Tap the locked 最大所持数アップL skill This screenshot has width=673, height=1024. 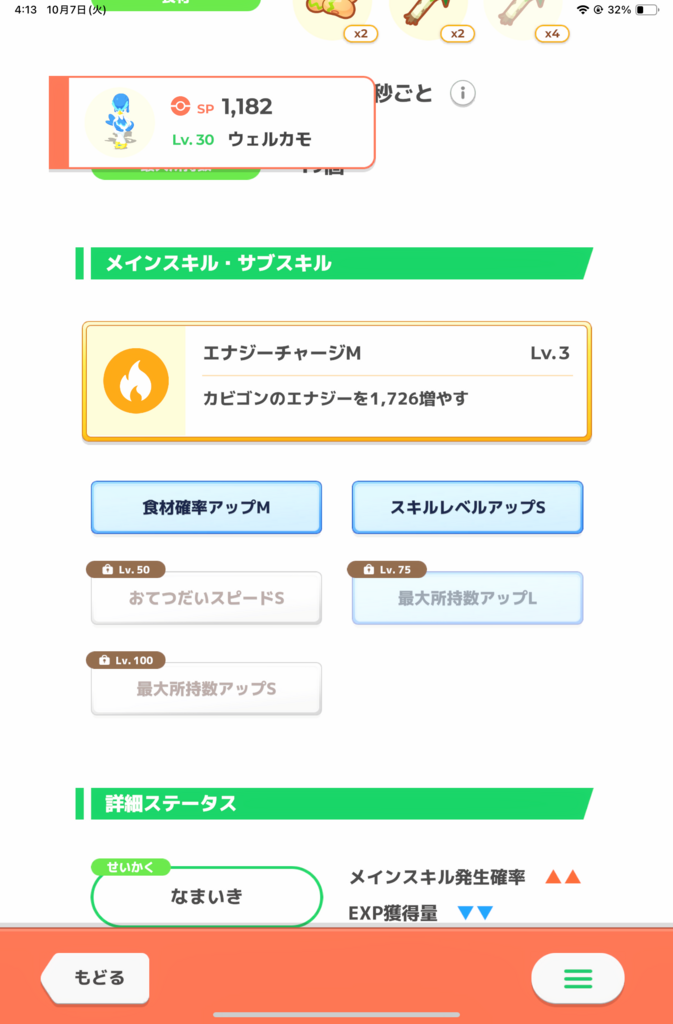click(x=467, y=598)
